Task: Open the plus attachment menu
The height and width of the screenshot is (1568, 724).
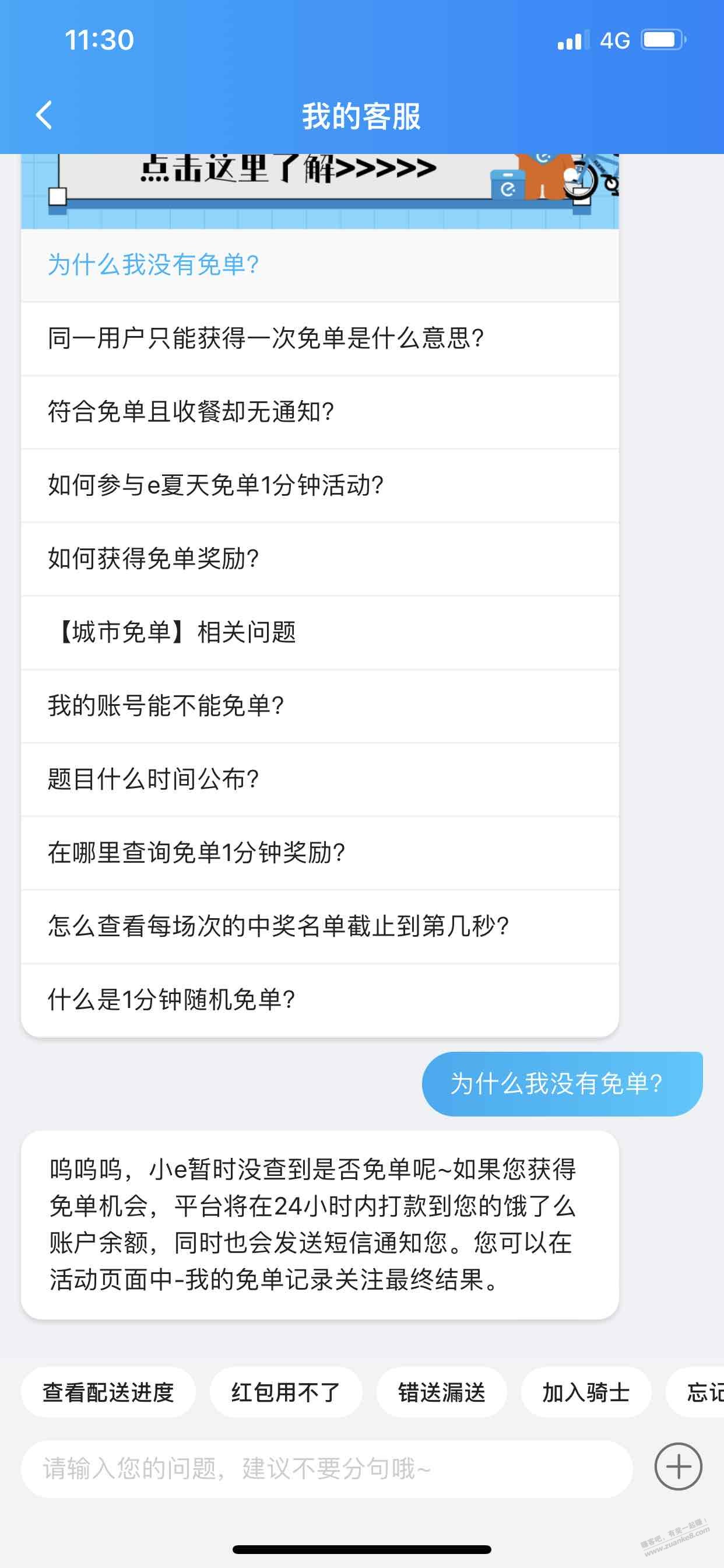Action: [x=679, y=1467]
